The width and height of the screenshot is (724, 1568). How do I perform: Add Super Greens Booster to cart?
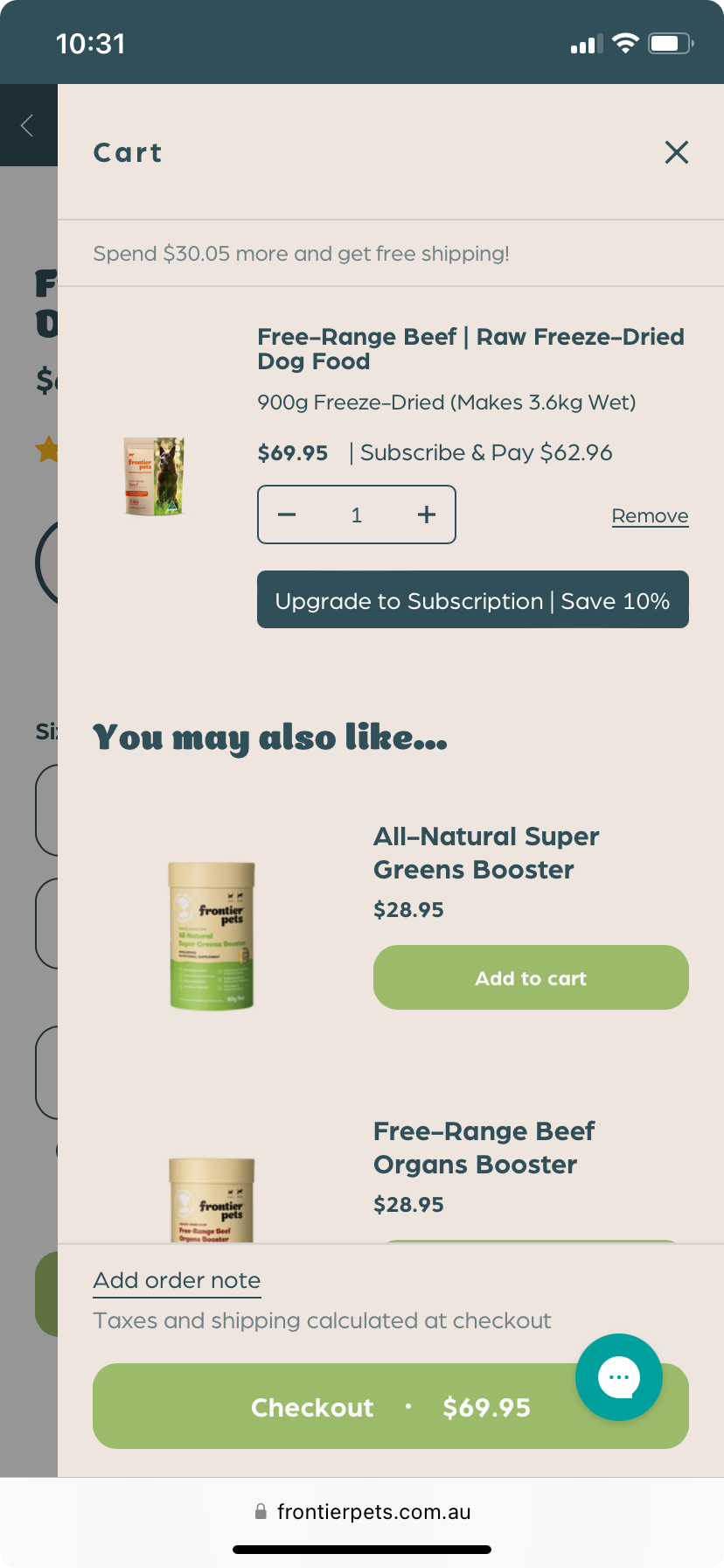(530, 977)
